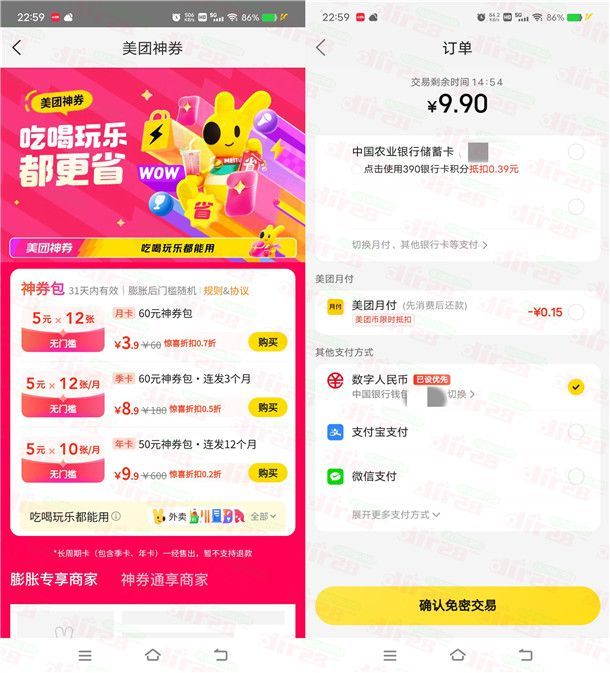Go back from the 订单 page
The width and height of the screenshot is (610, 673).
pyautogui.click(x=321, y=48)
